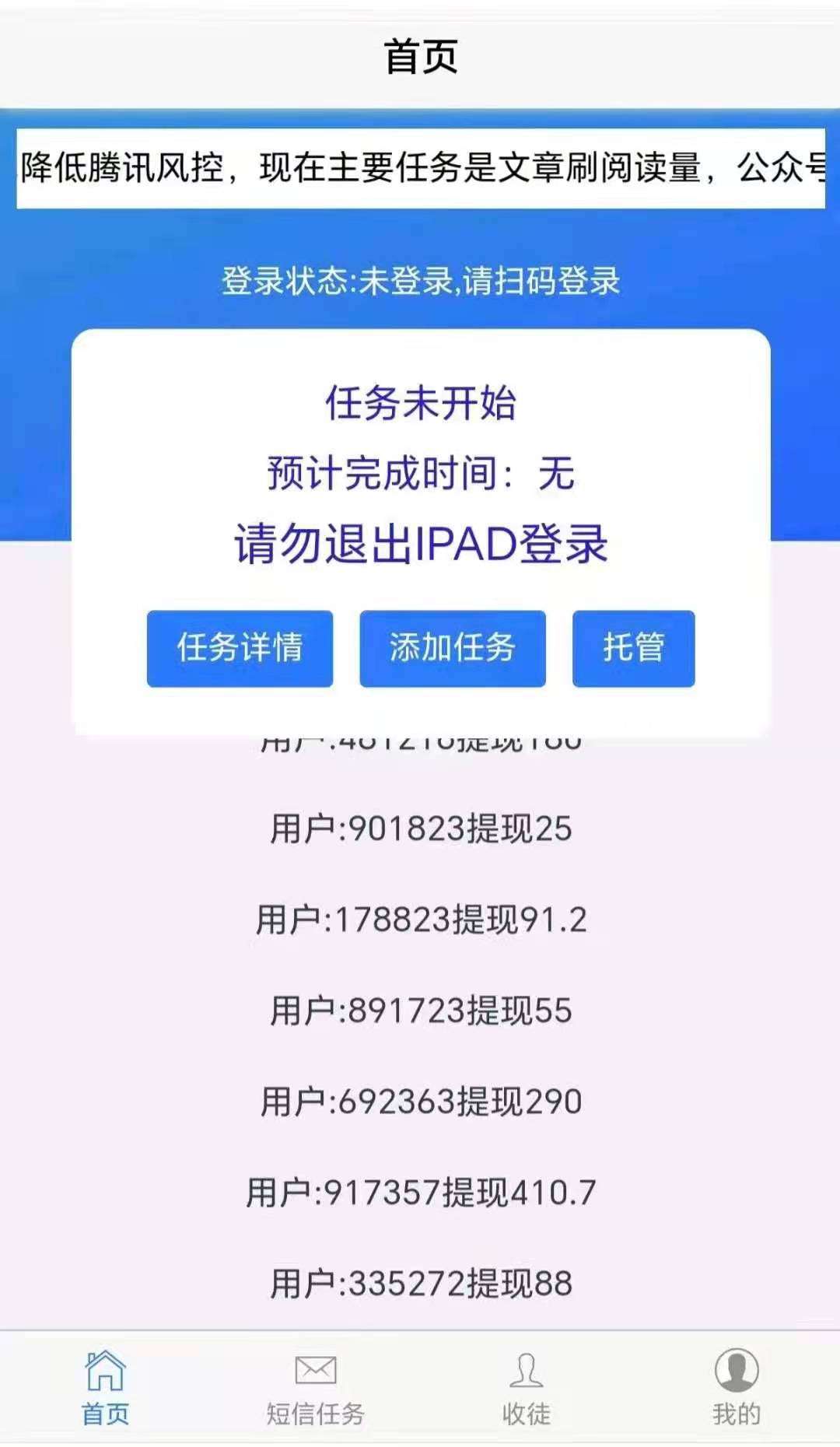Image resolution: width=840 pixels, height=1447 pixels.
Task: Switch to the 短信任务 tab
Action: [x=315, y=1389]
